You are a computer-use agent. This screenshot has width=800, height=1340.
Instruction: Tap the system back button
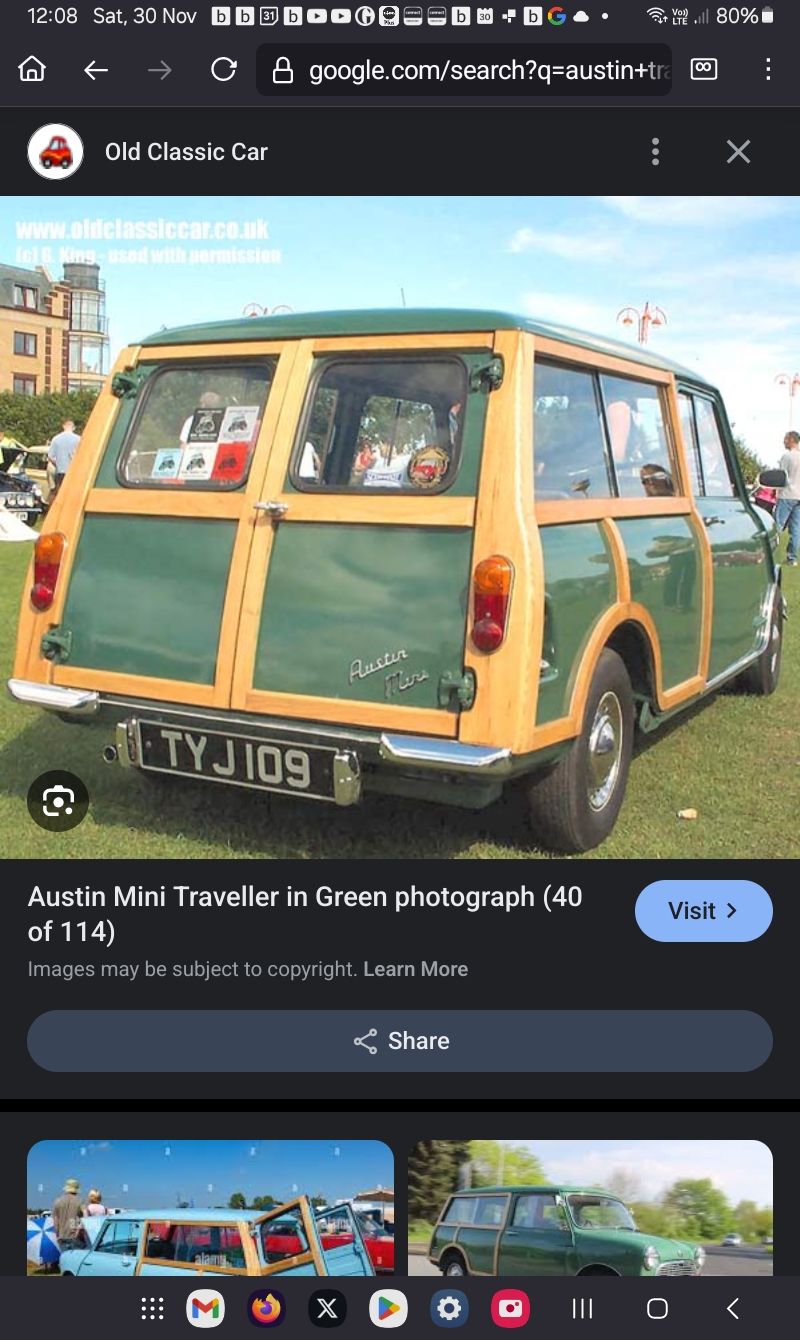pyautogui.click(x=732, y=1308)
